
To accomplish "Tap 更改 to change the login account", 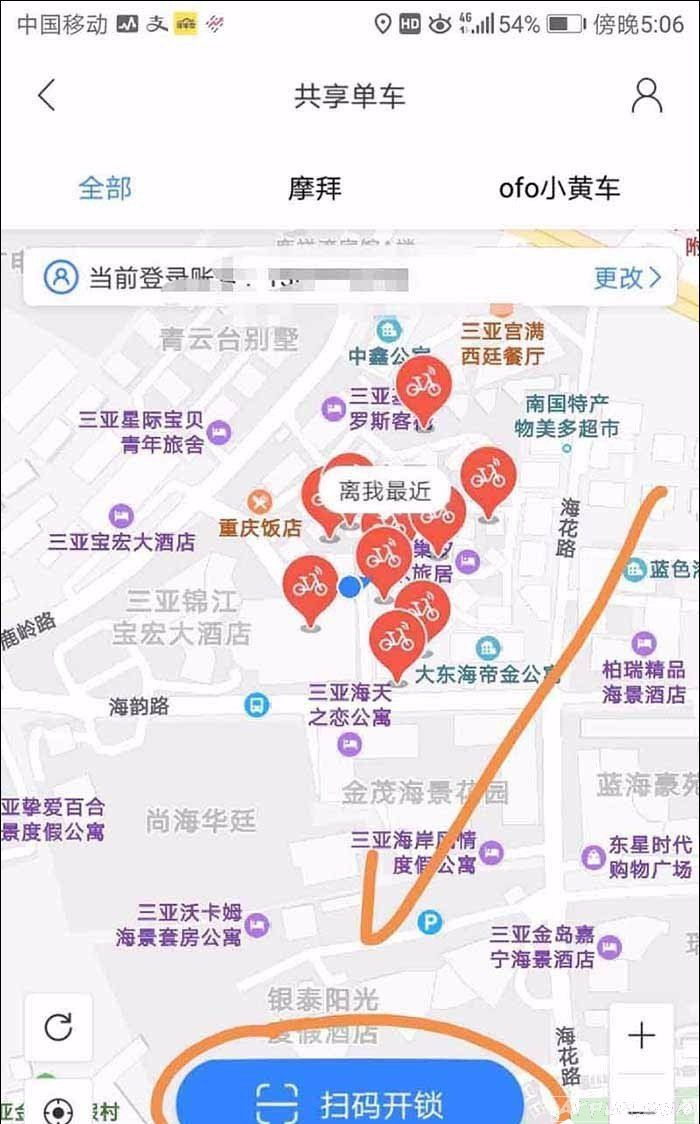I will tap(627, 277).
